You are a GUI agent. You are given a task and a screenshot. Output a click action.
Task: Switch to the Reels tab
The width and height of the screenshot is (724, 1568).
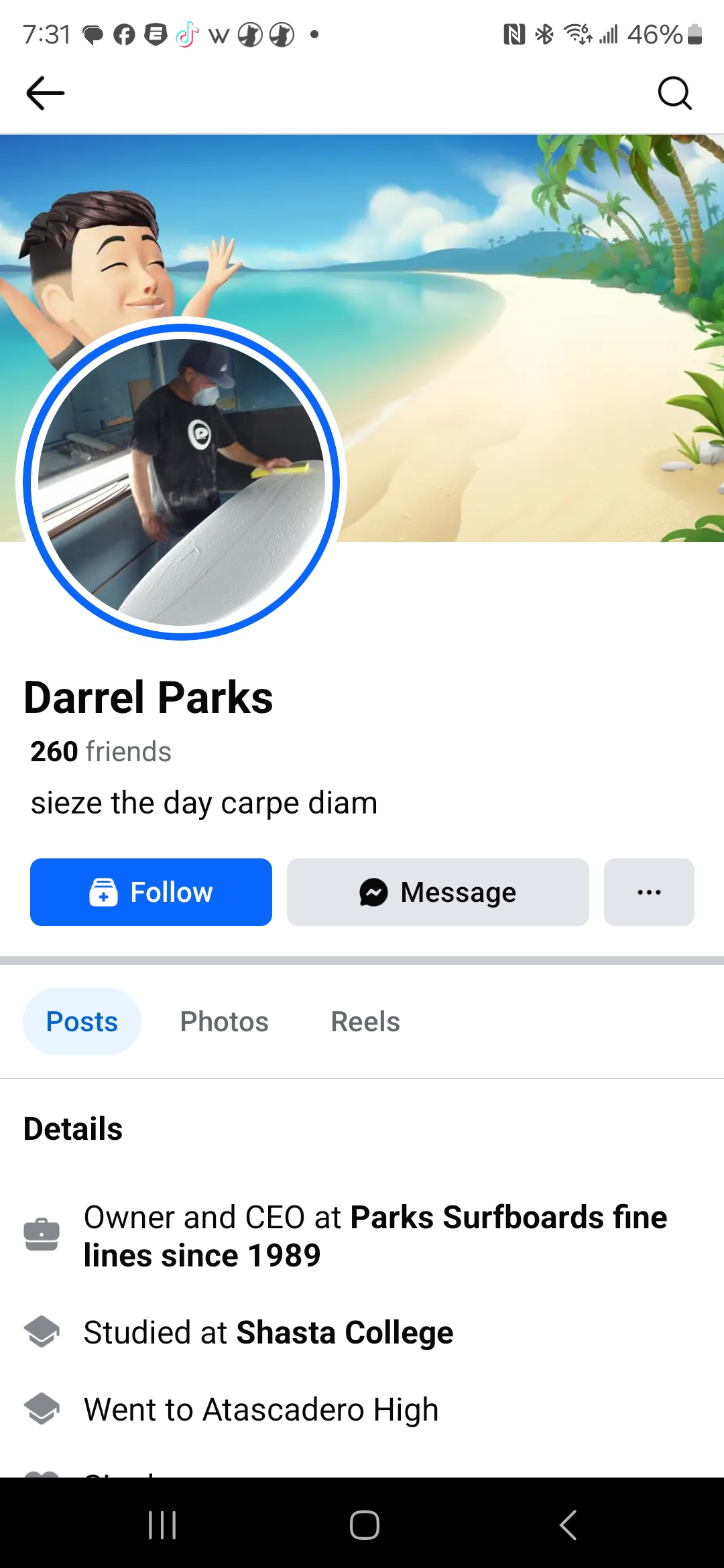pyautogui.click(x=365, y=1021)
